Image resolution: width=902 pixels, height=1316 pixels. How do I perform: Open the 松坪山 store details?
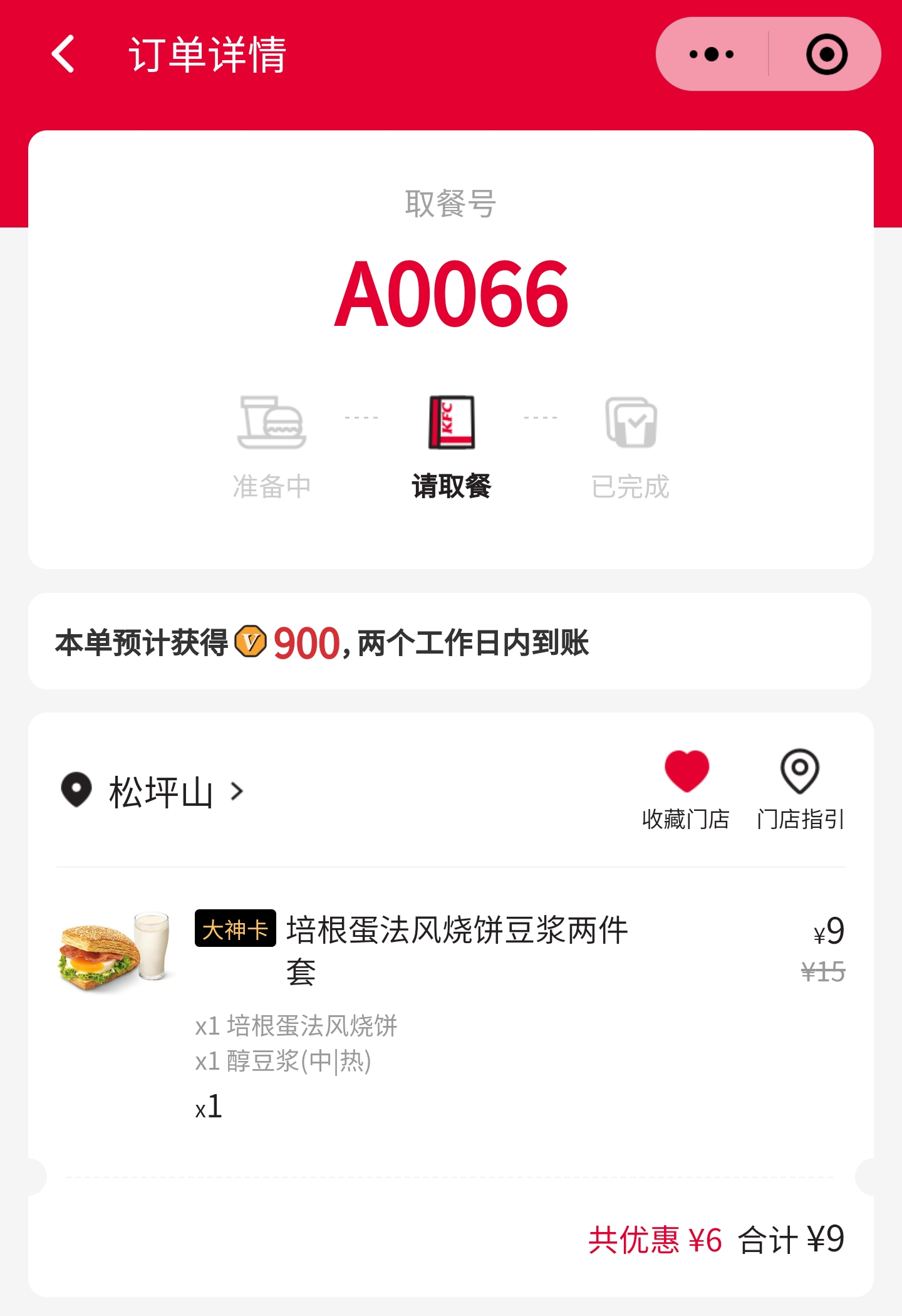[152, 791]
